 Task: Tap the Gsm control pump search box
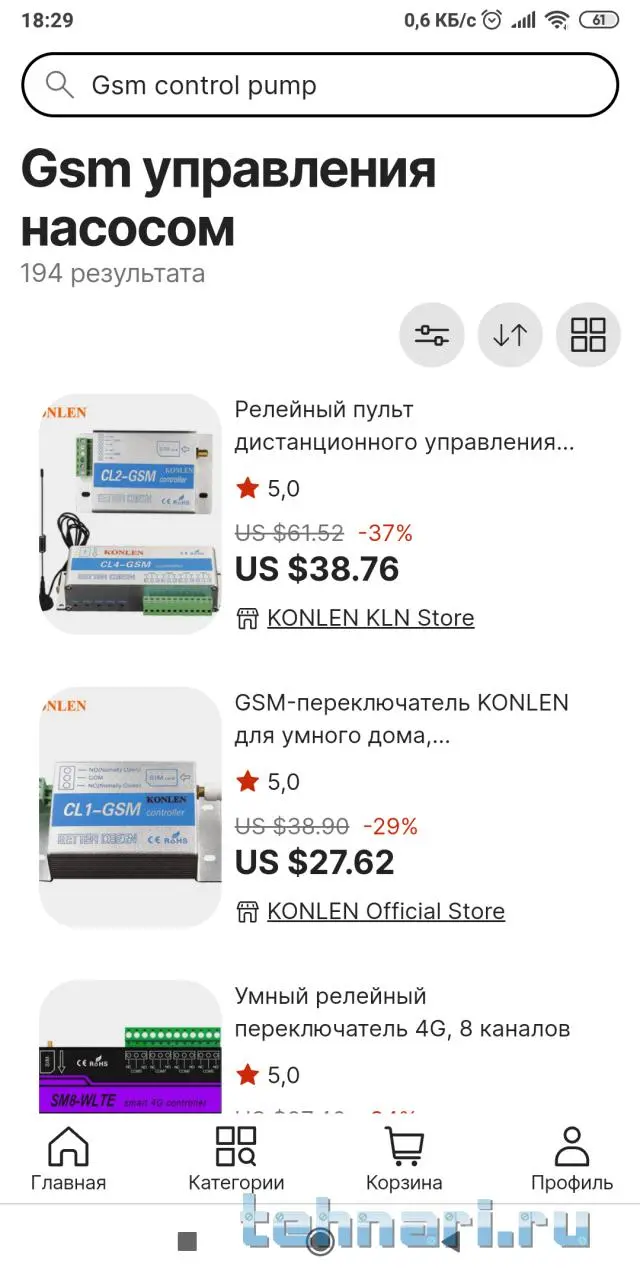320,85
